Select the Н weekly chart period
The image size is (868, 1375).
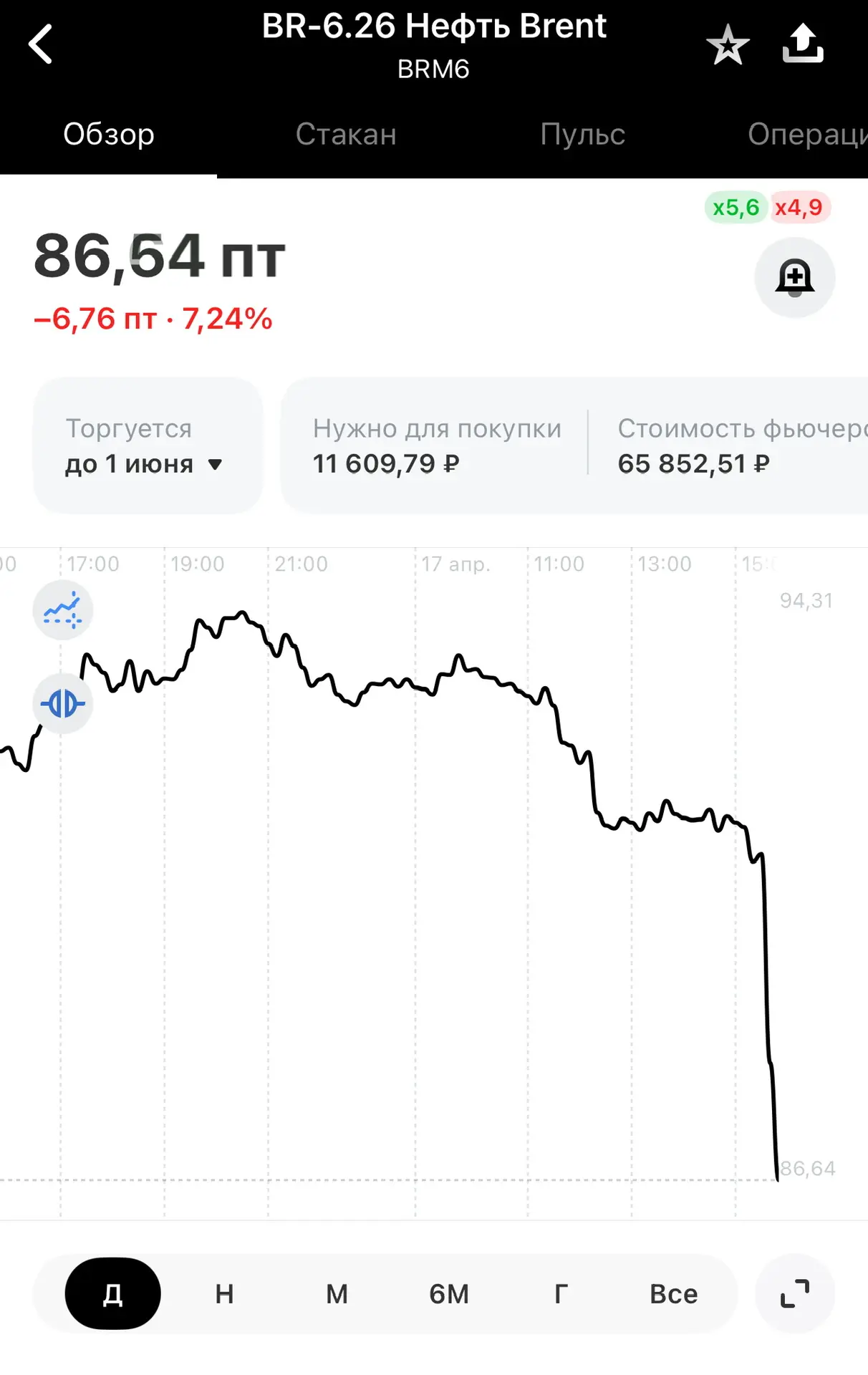click(x=225, y=1294)
